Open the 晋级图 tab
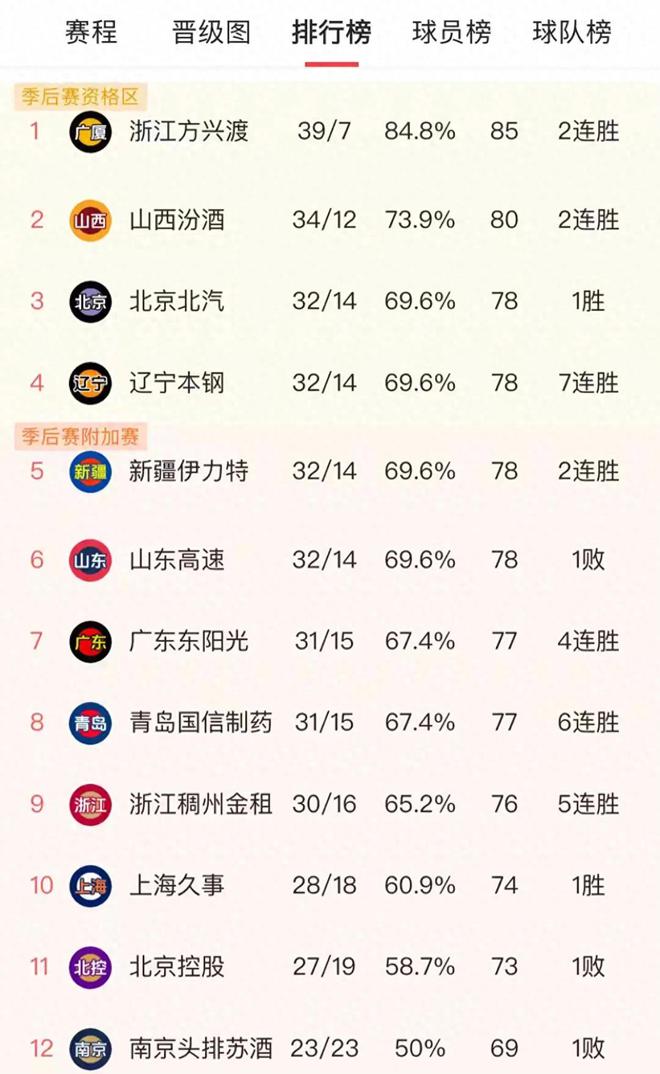 pos(211,32)
